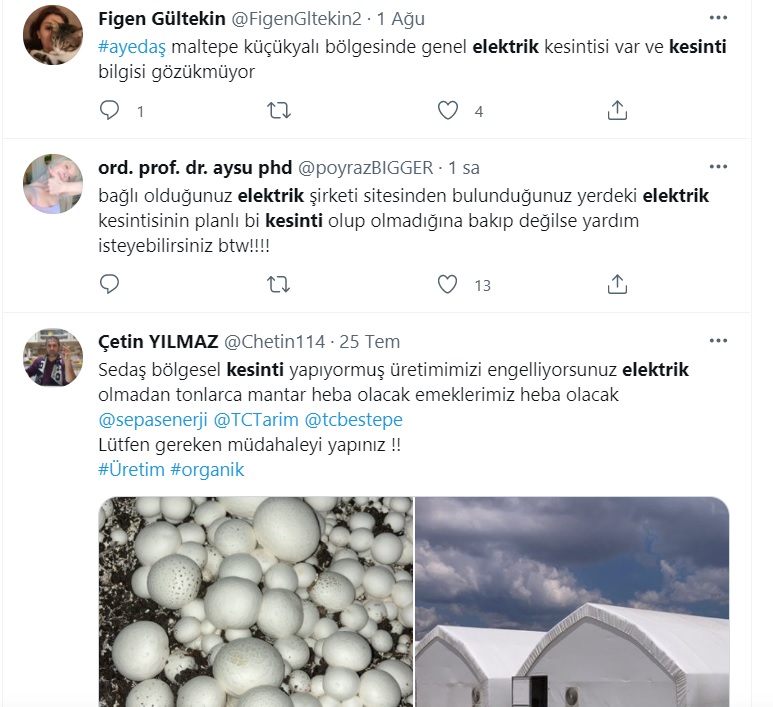Open overflow menu on aysu phd's tweet
Image resolution: width=773 pixels, height=707 pixels.
point(718,167)
